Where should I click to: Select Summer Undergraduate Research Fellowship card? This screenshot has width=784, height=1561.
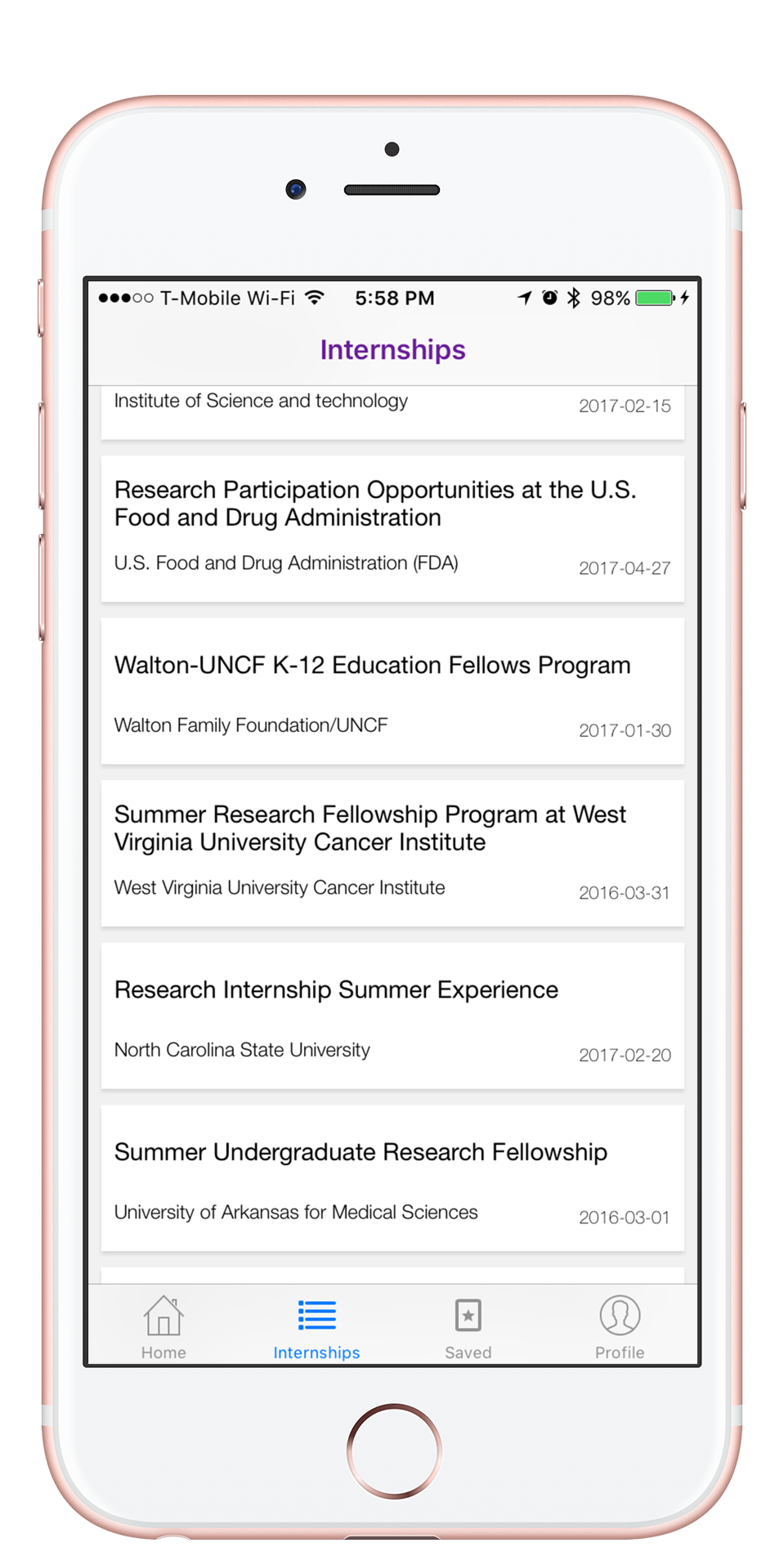[392, 1178]
